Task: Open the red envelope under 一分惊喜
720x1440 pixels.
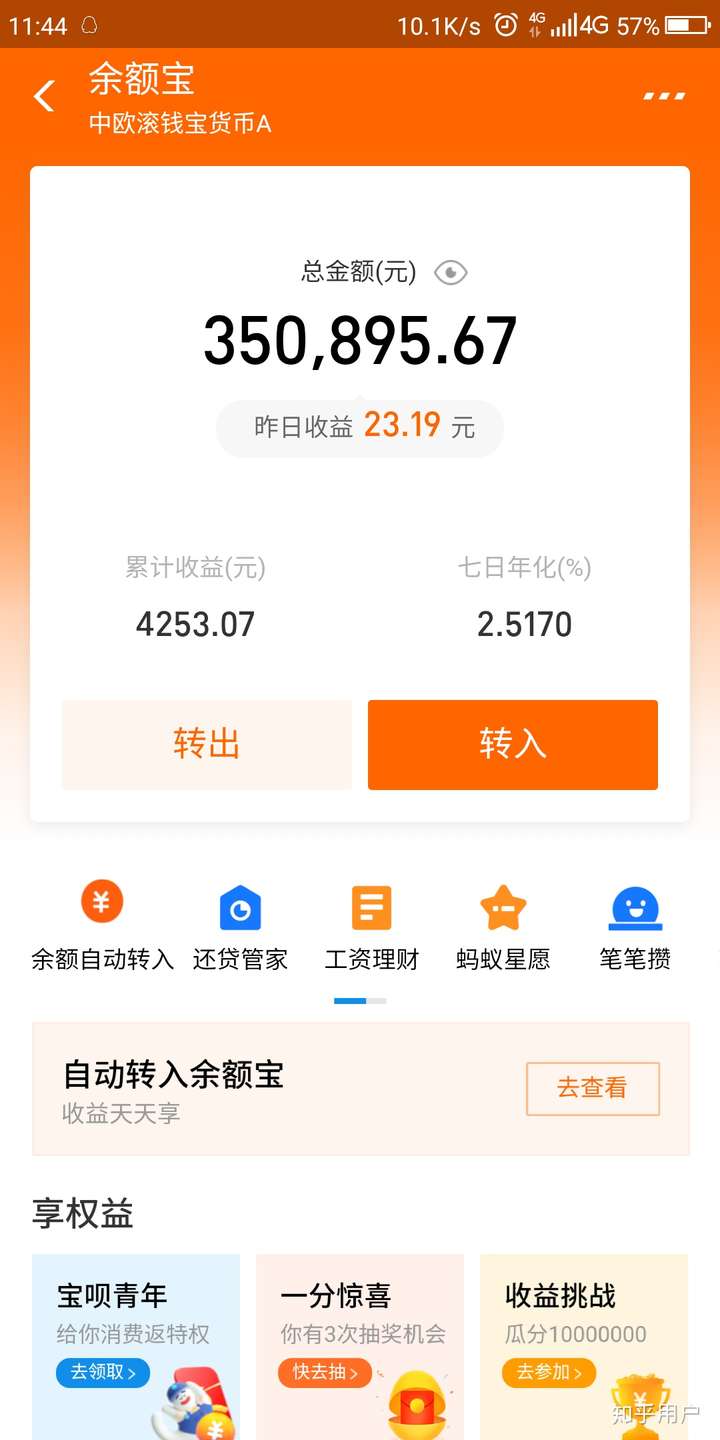Action: [x=415, y=1405]
